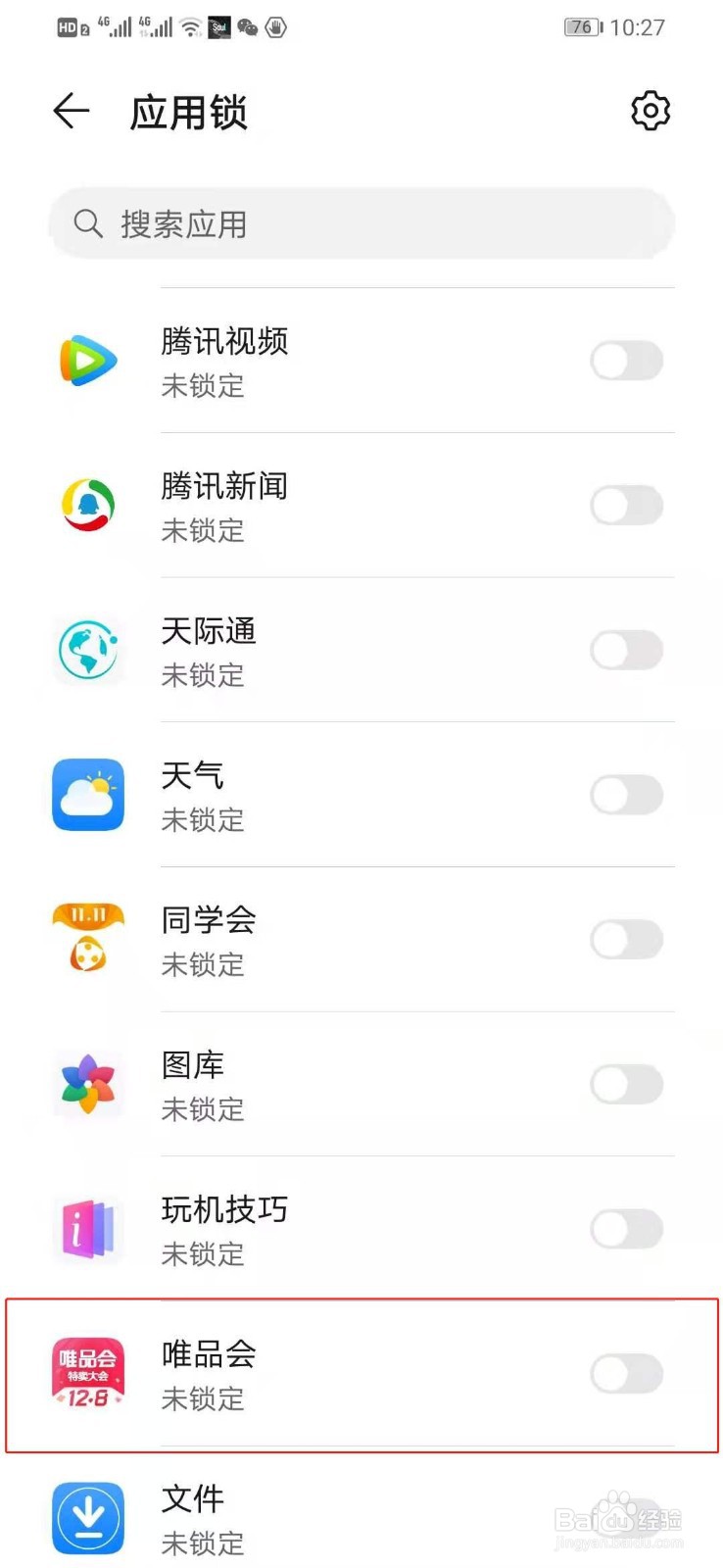The image size is (723, 1568).
Task: Switch on lock for 图库
Action: [627, 1084]
